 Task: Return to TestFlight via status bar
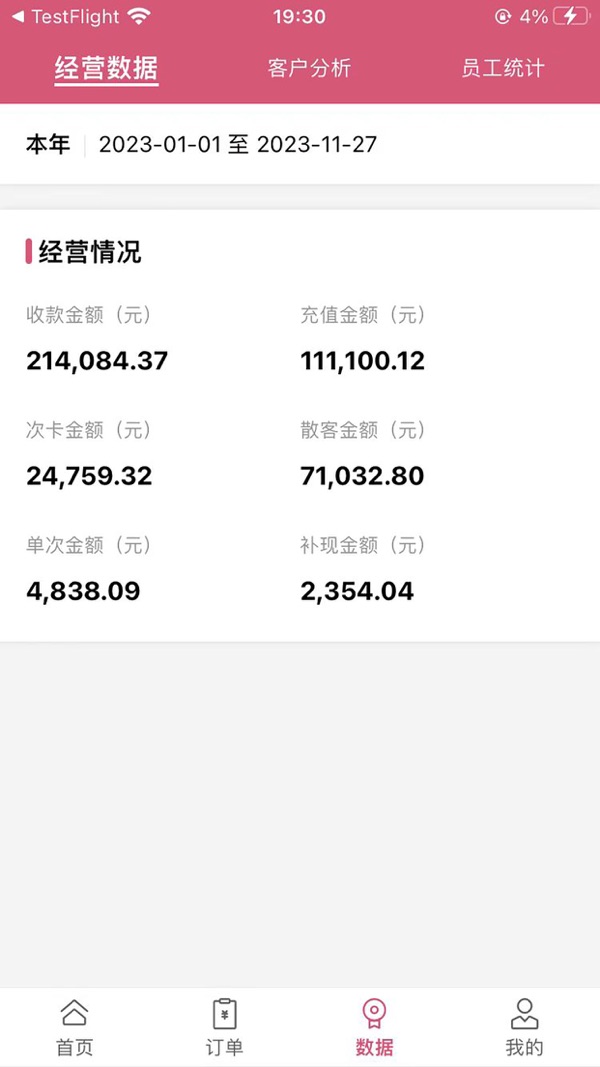click(x=65, y=17)
